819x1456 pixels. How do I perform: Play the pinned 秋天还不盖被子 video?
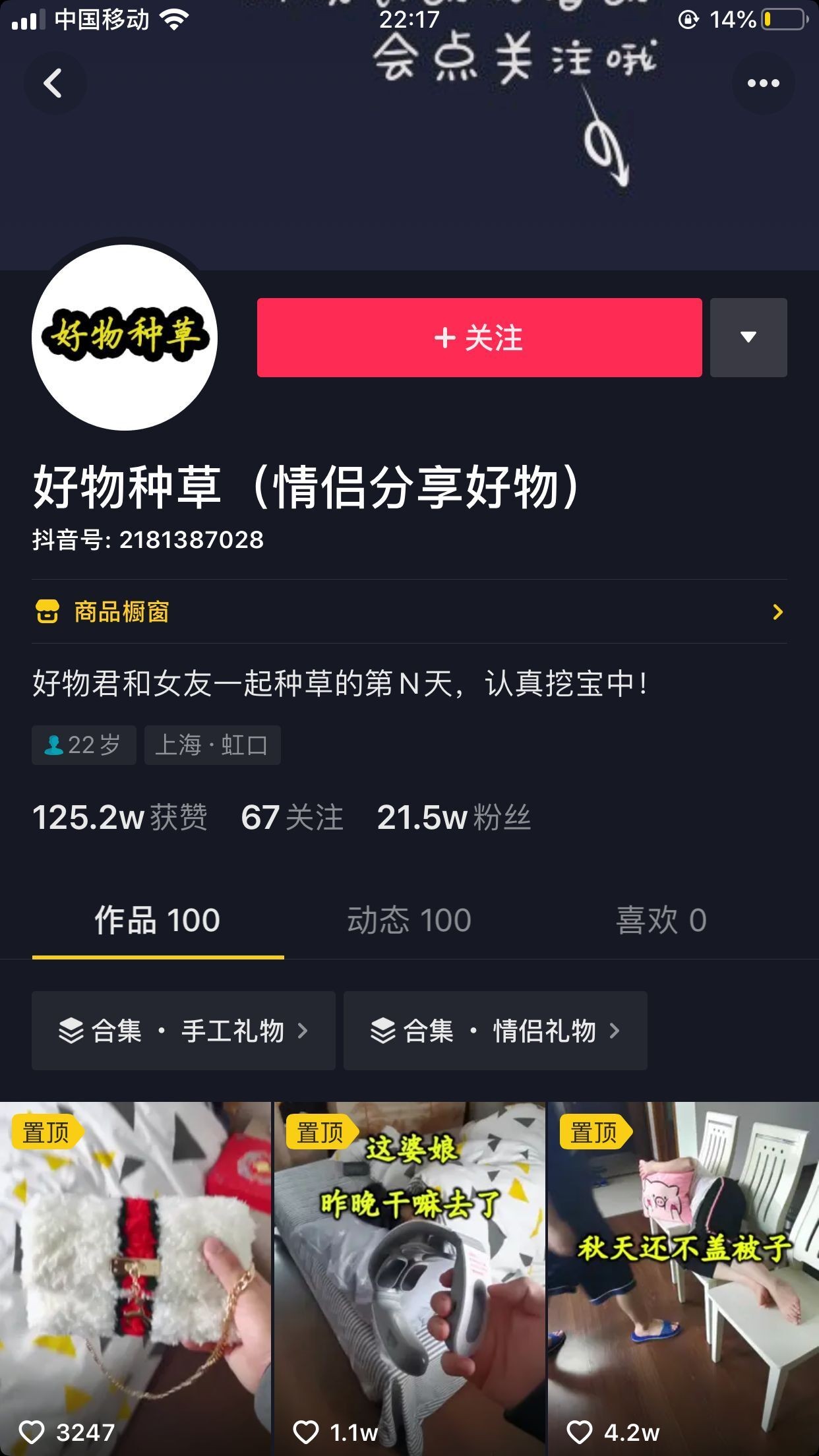[x=683, y=1279]
